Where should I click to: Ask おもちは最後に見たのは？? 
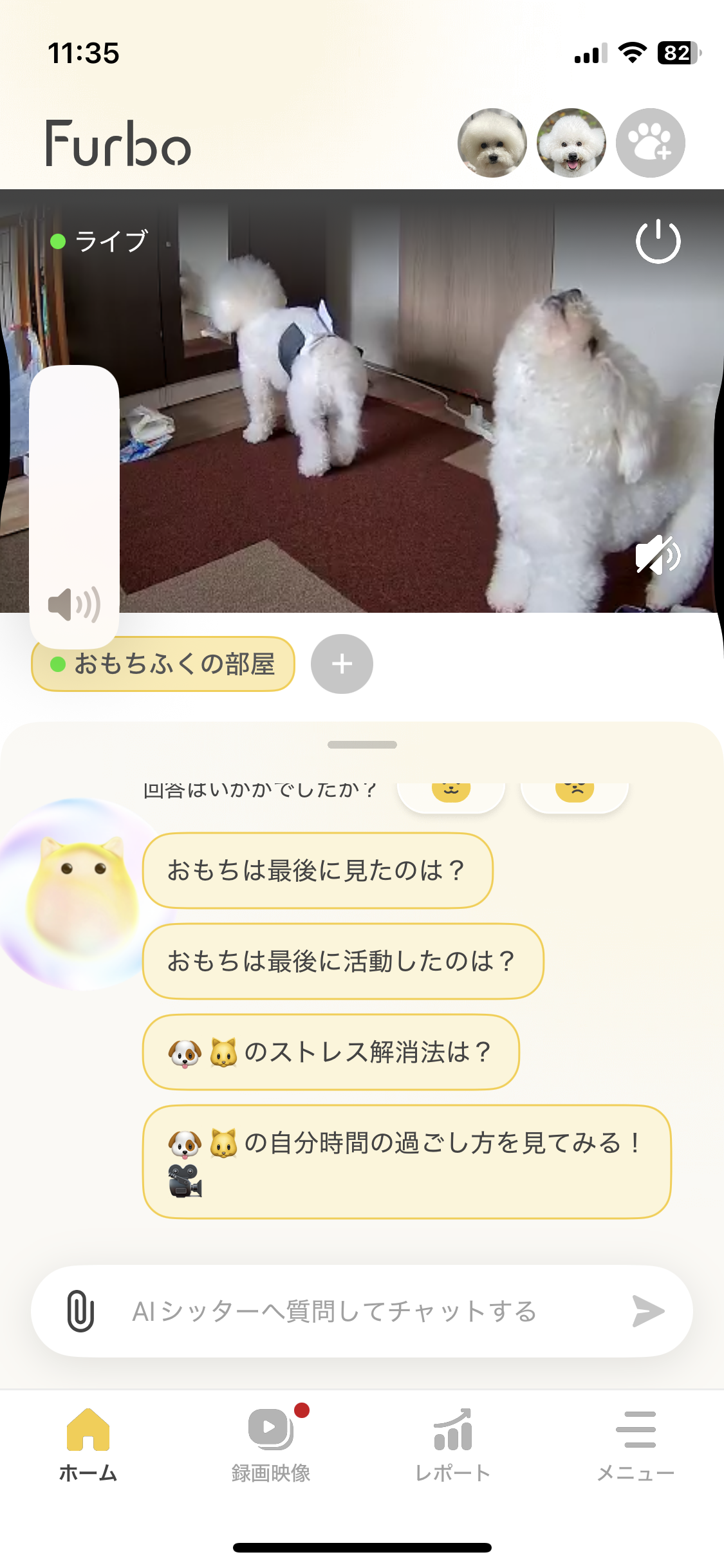[317, 870]
